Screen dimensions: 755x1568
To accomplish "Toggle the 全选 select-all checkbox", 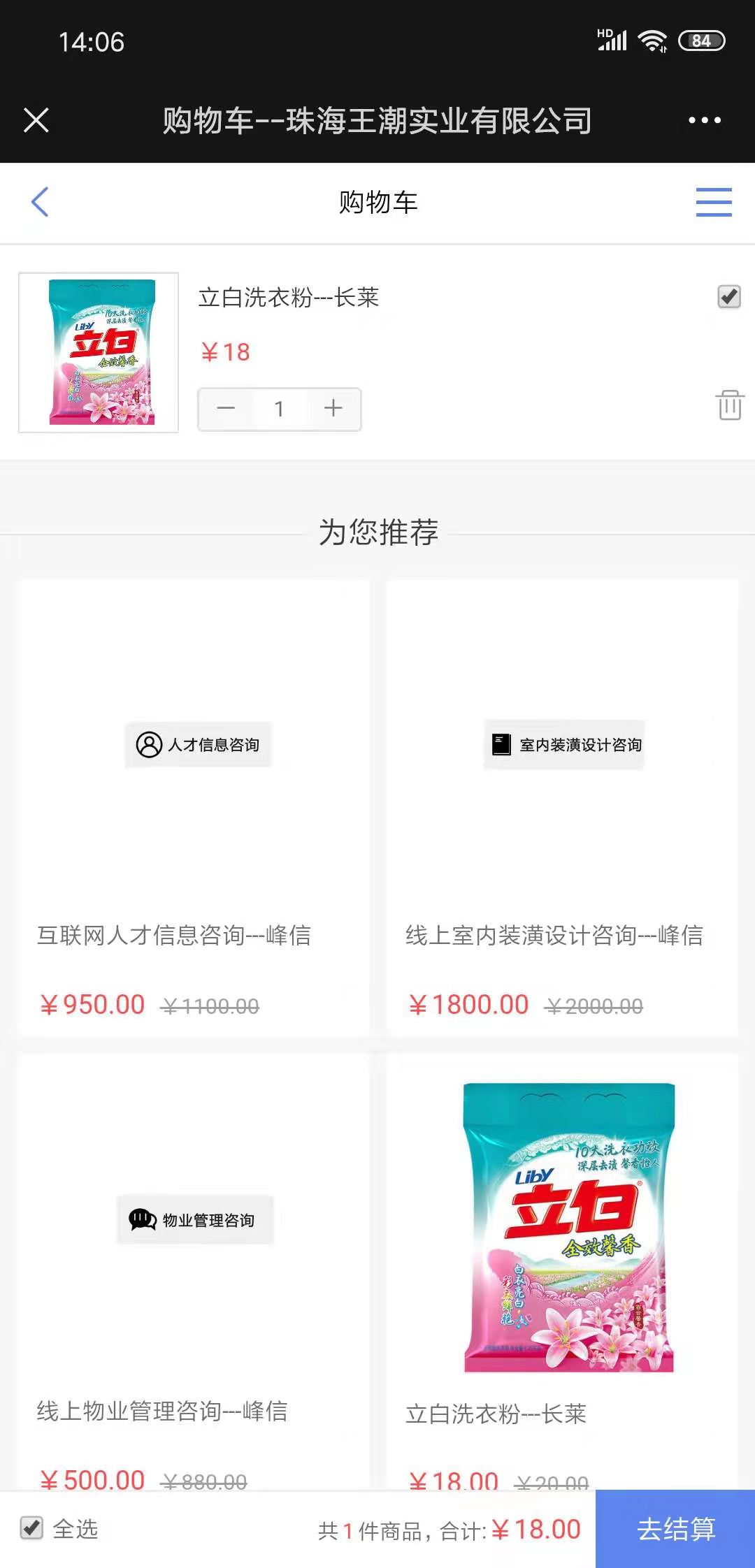I will point(32,1528).
